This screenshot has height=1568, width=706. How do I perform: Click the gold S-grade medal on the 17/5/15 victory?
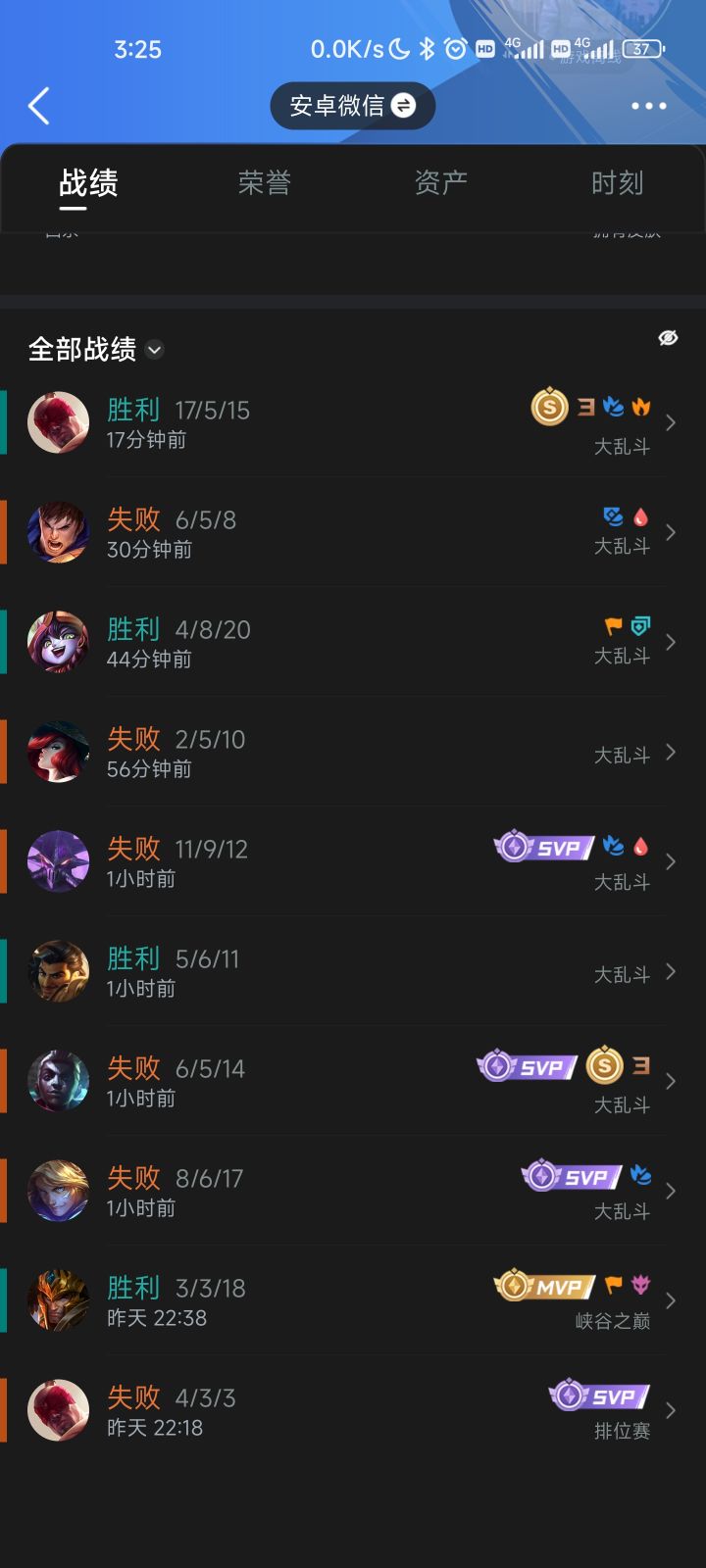549,409
